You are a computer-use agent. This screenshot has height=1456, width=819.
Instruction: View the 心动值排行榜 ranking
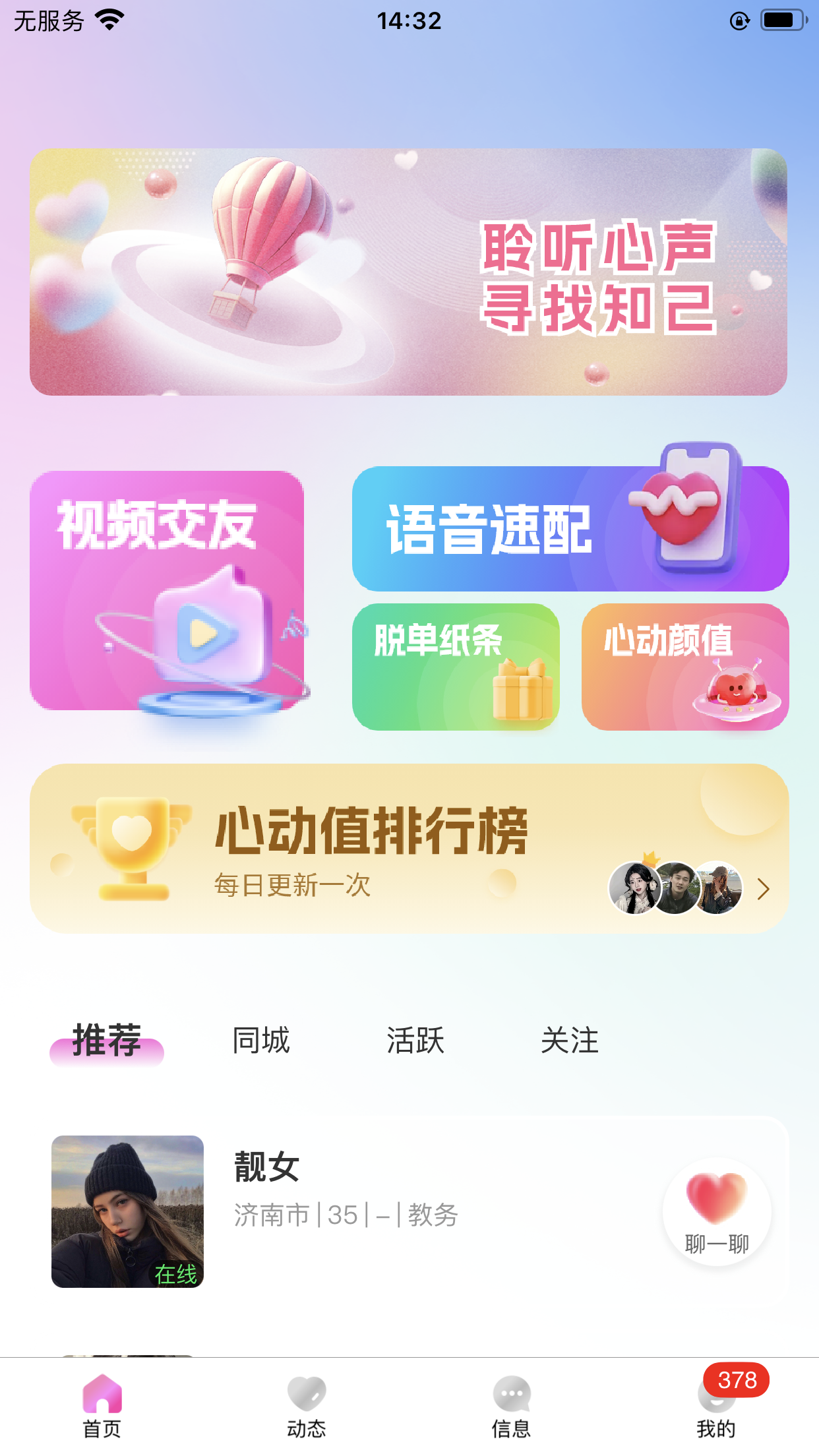[409, 848]
